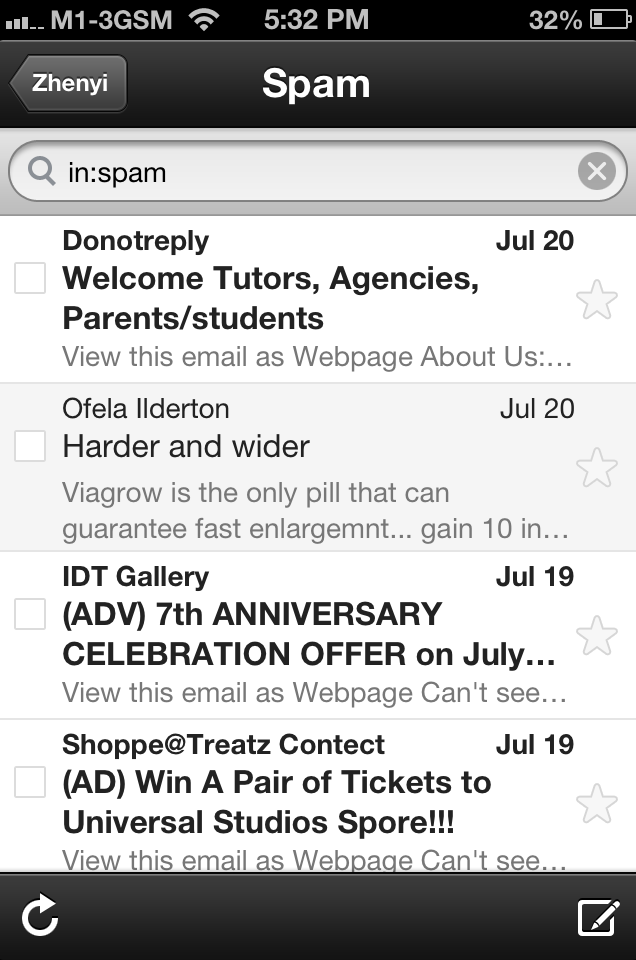
Task: Open email from Ofela Ilderton
Action: click(x=318, y=468)
